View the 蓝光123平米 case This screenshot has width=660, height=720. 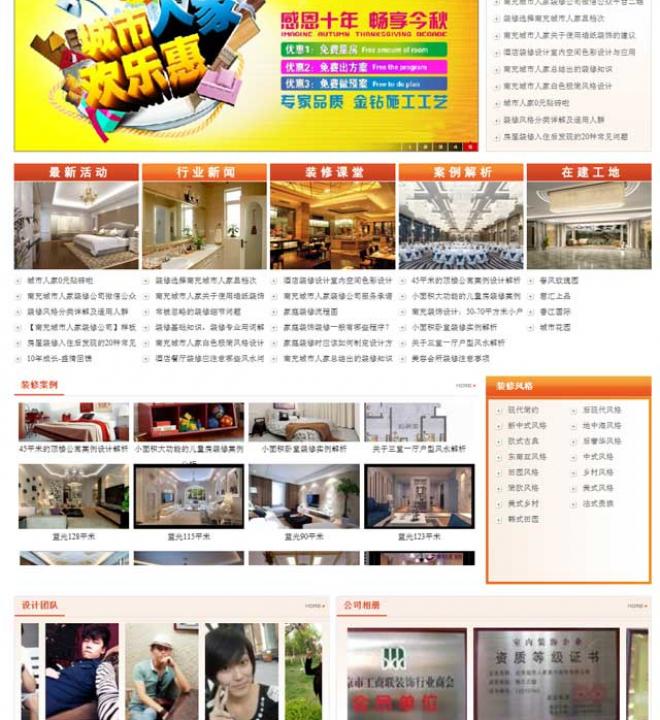pos(418,496)
